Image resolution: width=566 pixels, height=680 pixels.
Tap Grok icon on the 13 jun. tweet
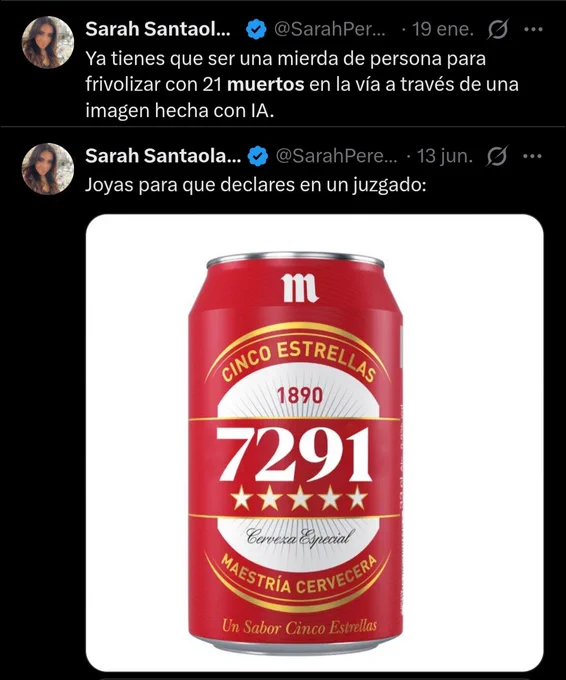point(496,157)
